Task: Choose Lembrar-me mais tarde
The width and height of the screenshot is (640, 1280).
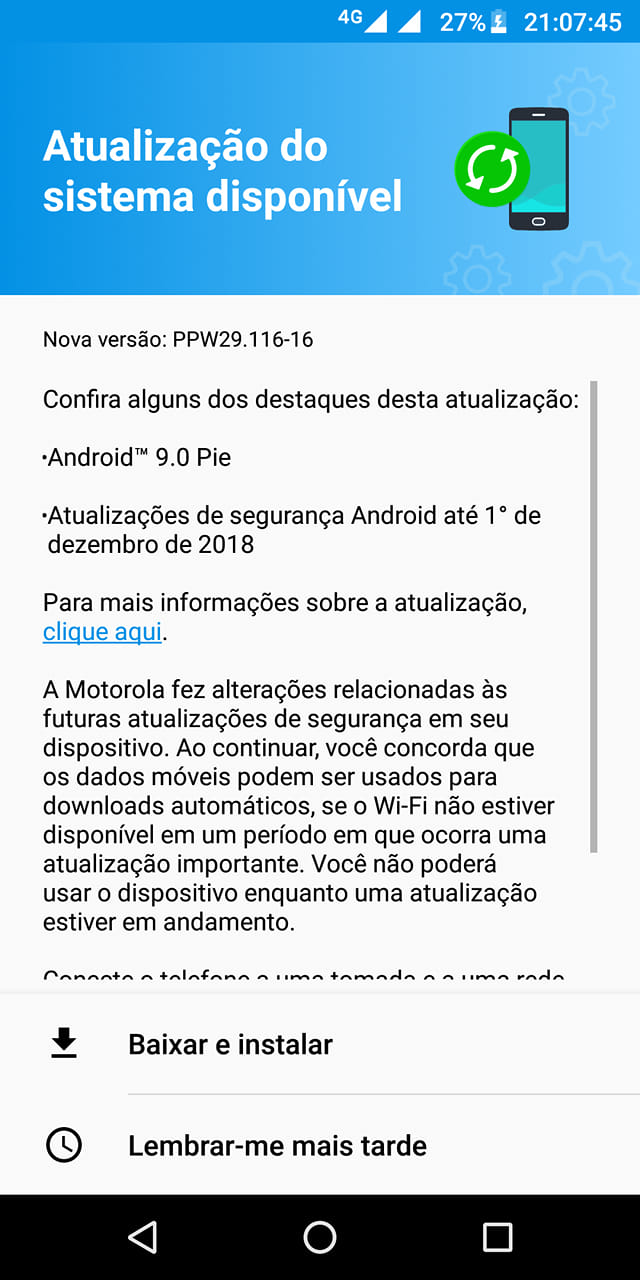Action: point(320,1145)
